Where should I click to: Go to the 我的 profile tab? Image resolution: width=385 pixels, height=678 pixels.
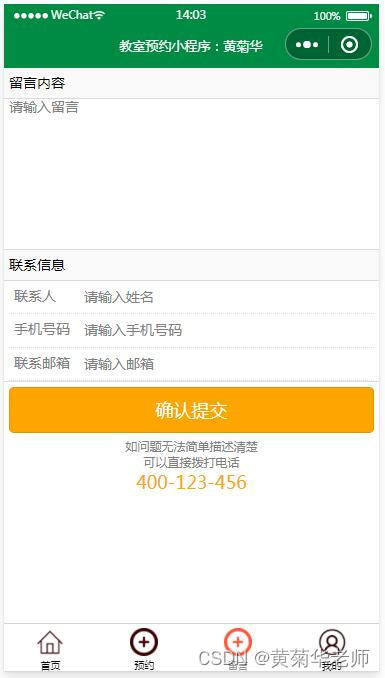click(x=332, y=650)
